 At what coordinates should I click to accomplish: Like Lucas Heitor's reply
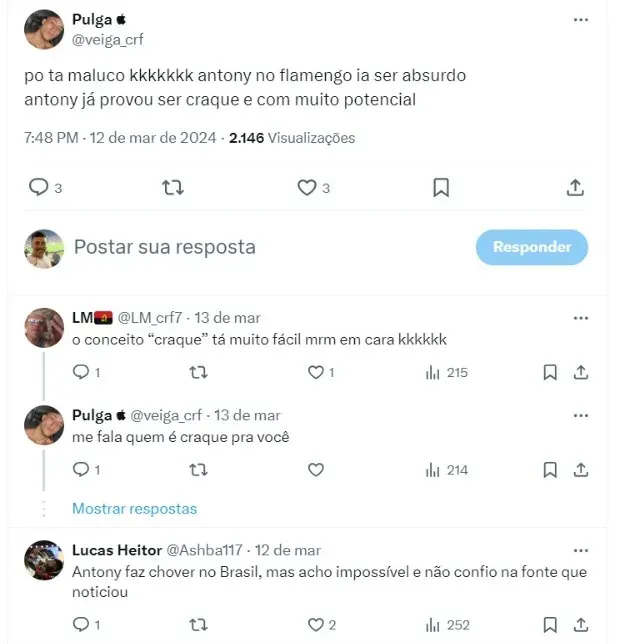point(316,625)
